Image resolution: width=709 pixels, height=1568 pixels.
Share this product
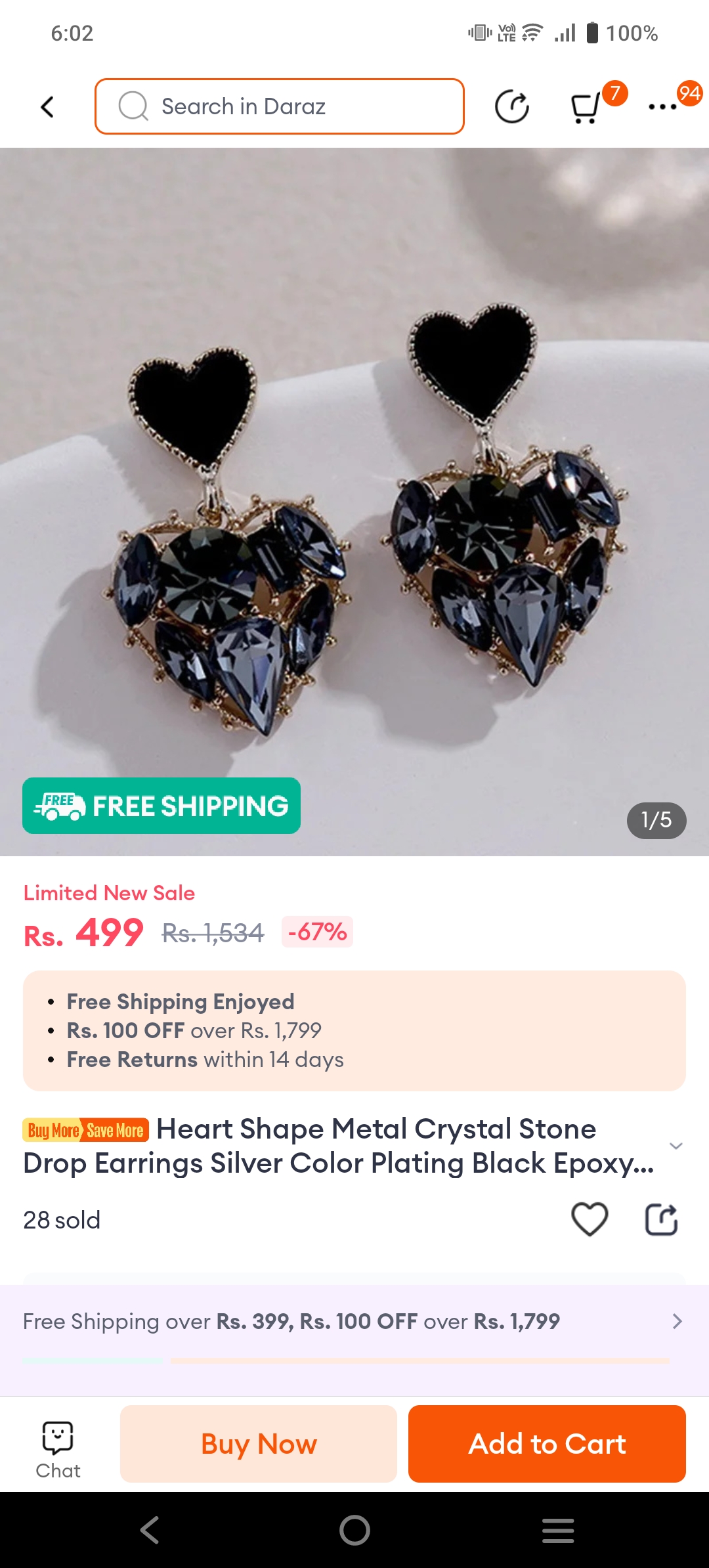click(x=661, y=1219)
